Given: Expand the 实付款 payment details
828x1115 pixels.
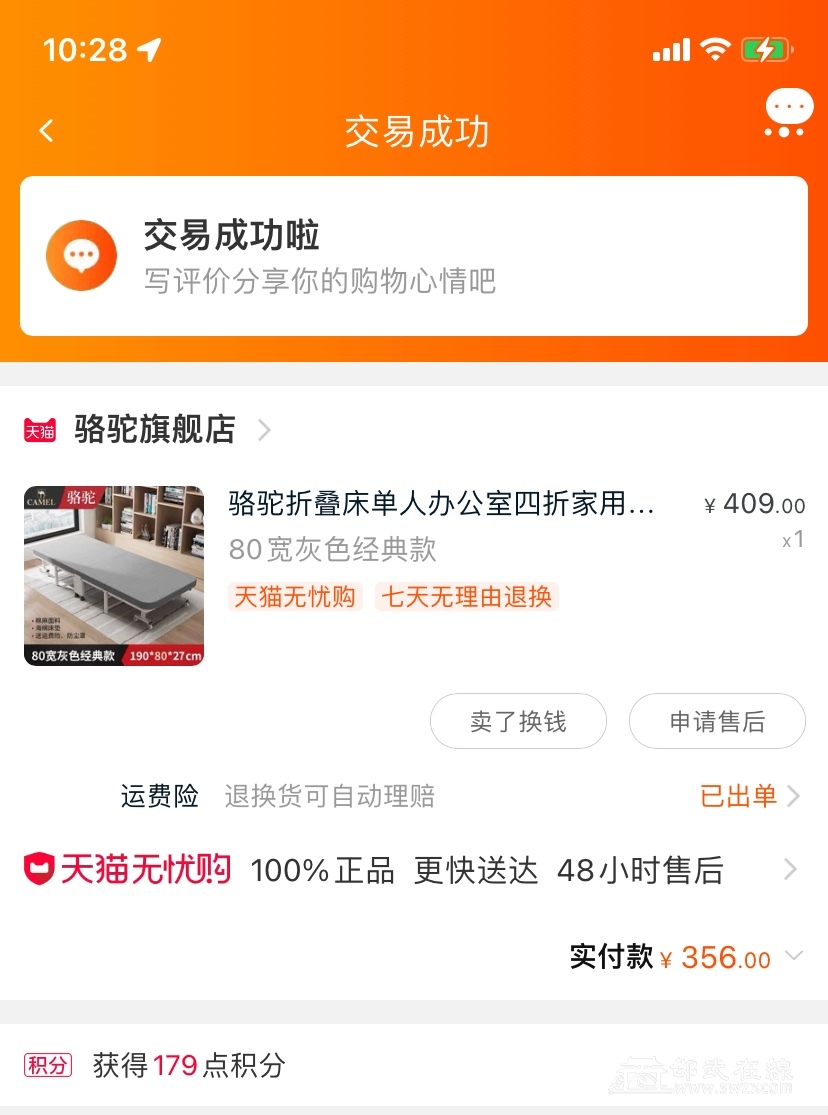Looking at the screenshot, I should (x=794, y=957).
